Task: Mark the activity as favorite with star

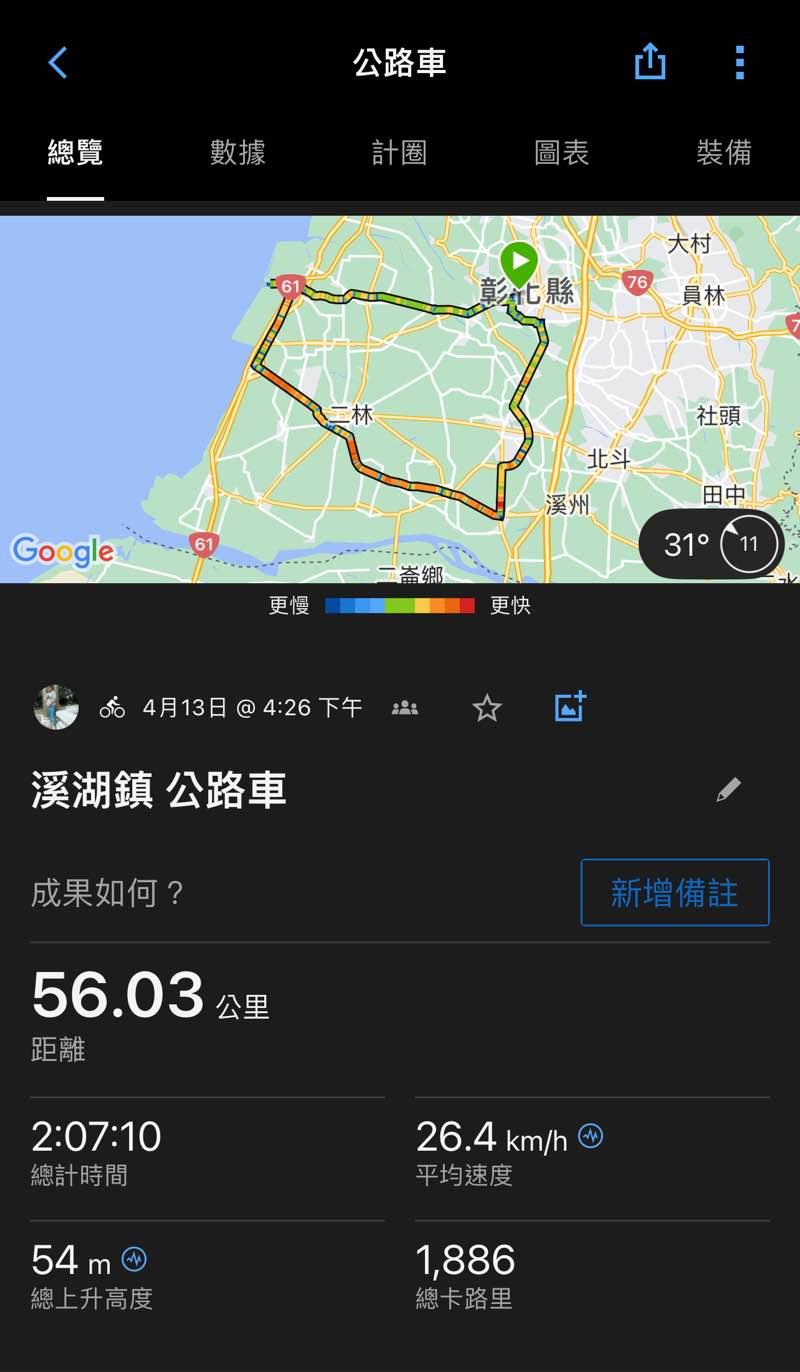Action: pos(487,708)
